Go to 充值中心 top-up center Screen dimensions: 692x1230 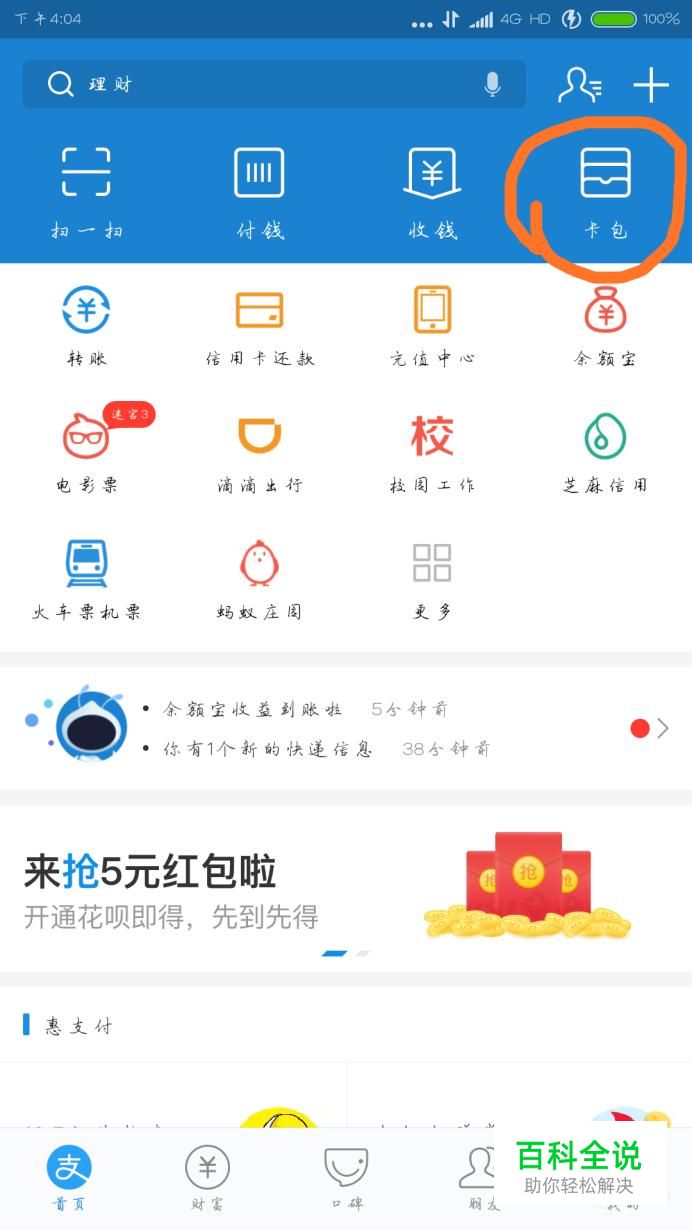432,325
